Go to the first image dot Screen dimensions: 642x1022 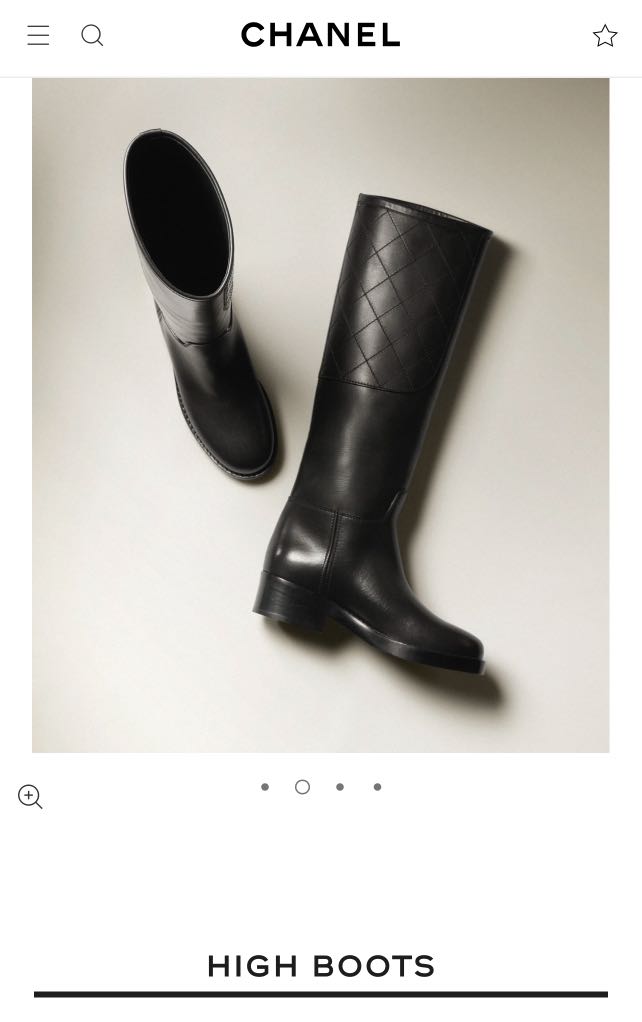click(265, 787)
